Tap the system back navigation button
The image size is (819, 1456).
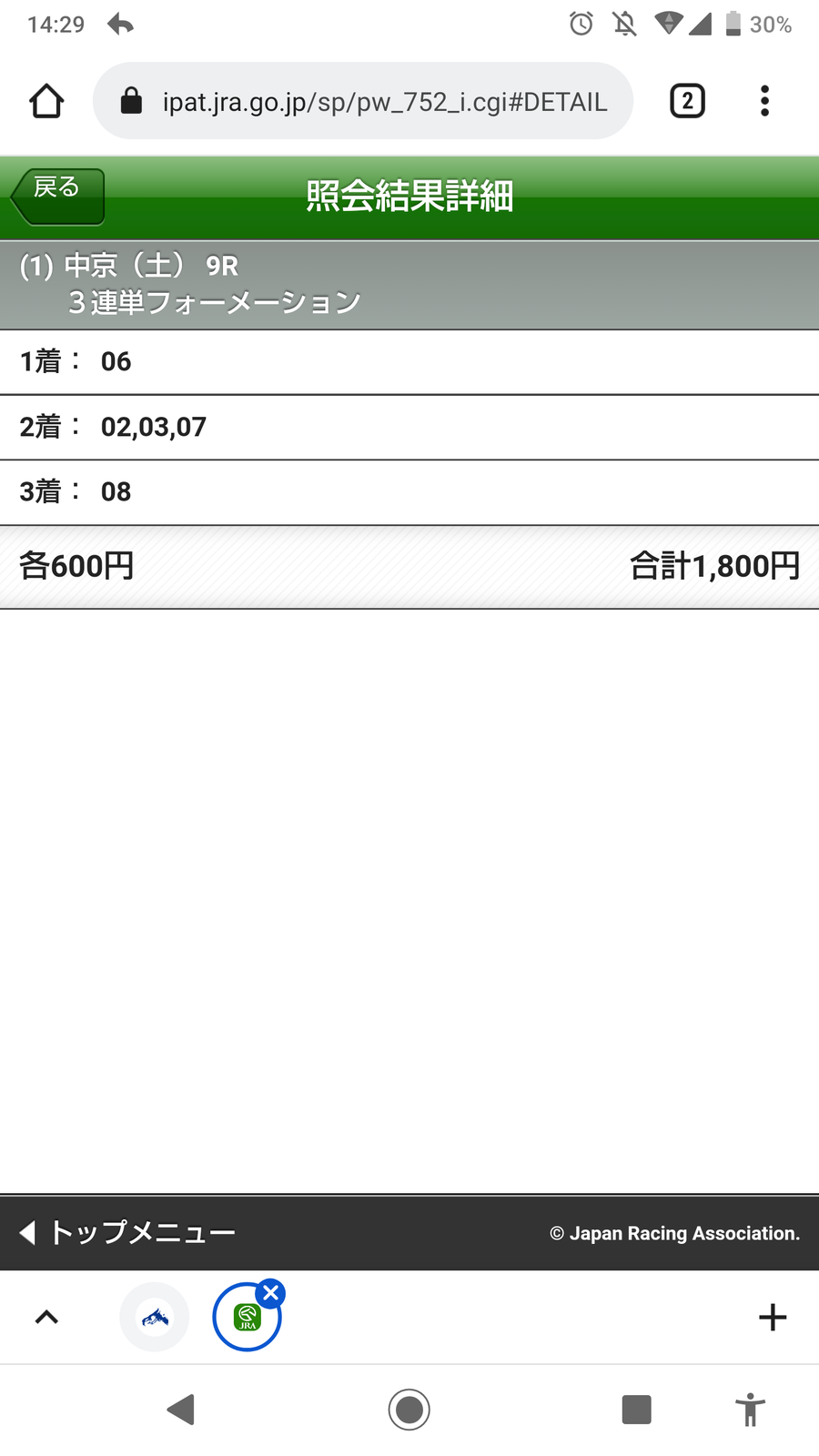click(181, 1410)
